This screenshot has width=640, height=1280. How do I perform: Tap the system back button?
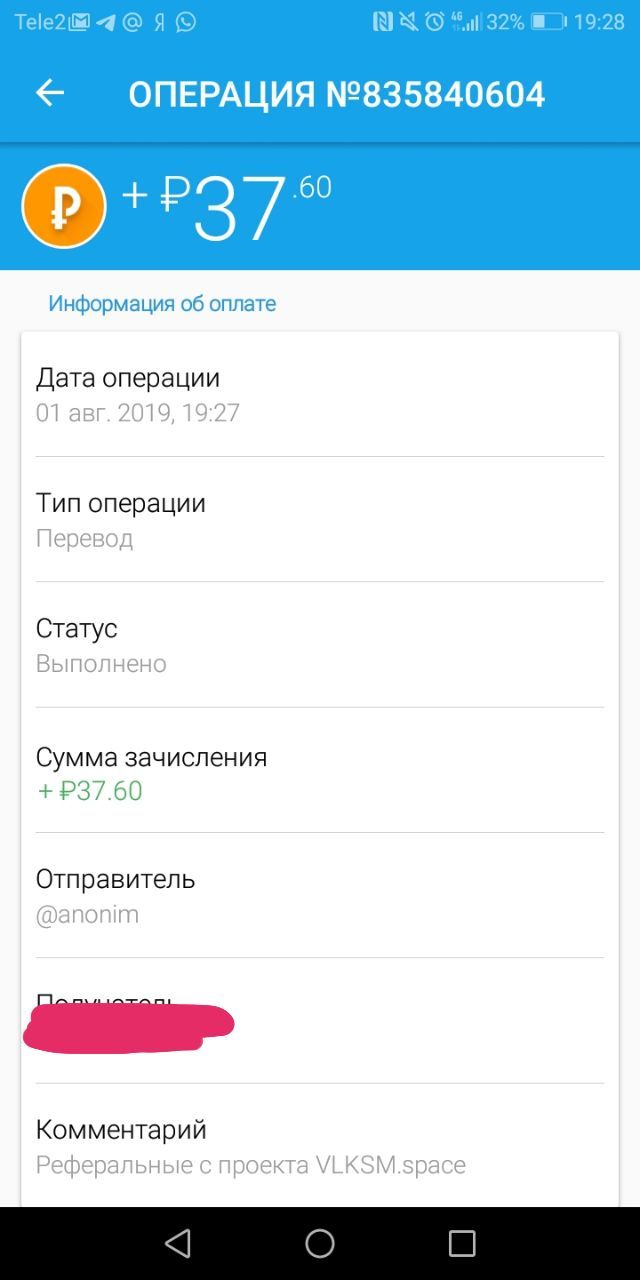(x=178, y=1243)
